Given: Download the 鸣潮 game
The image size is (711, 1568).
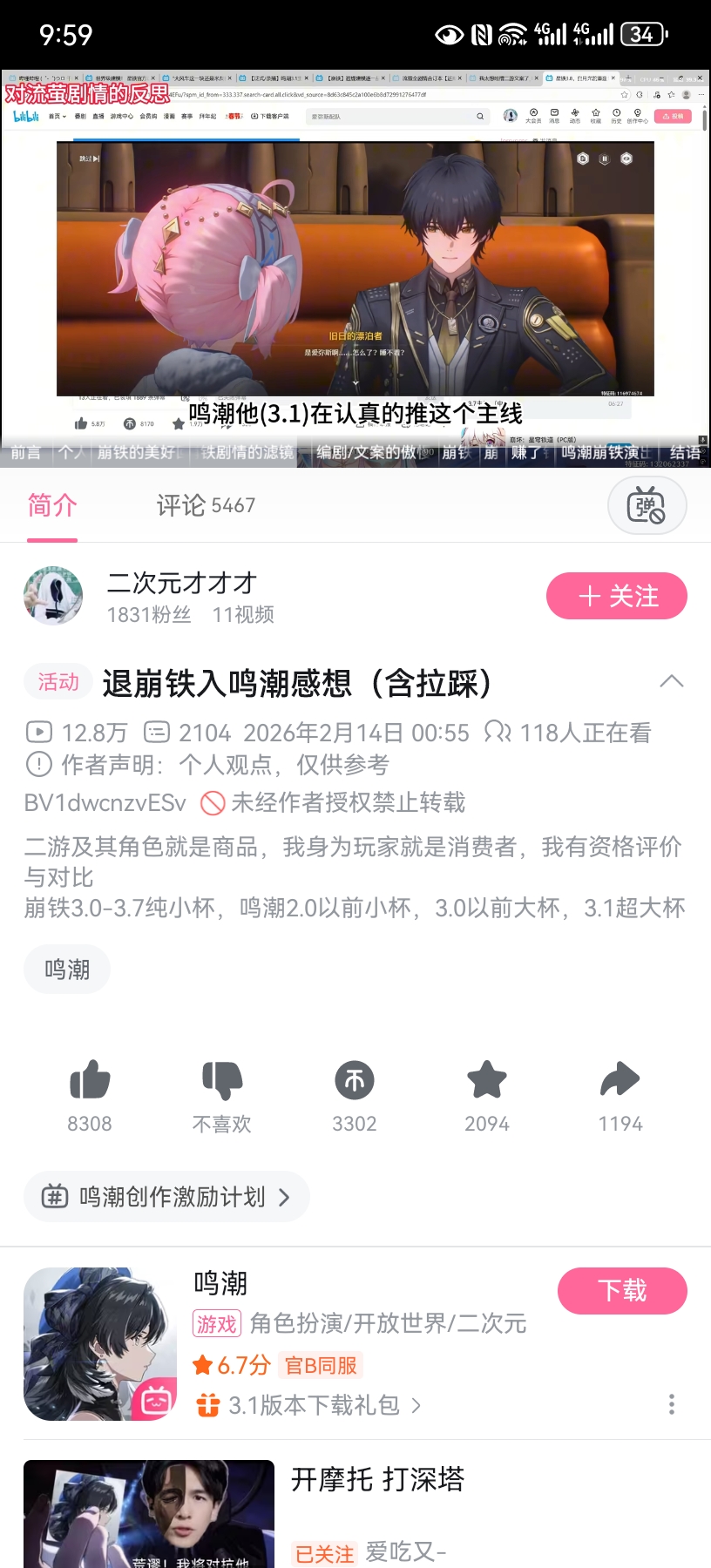Looking at the screenshot, I should click(x=622, y=1291).
